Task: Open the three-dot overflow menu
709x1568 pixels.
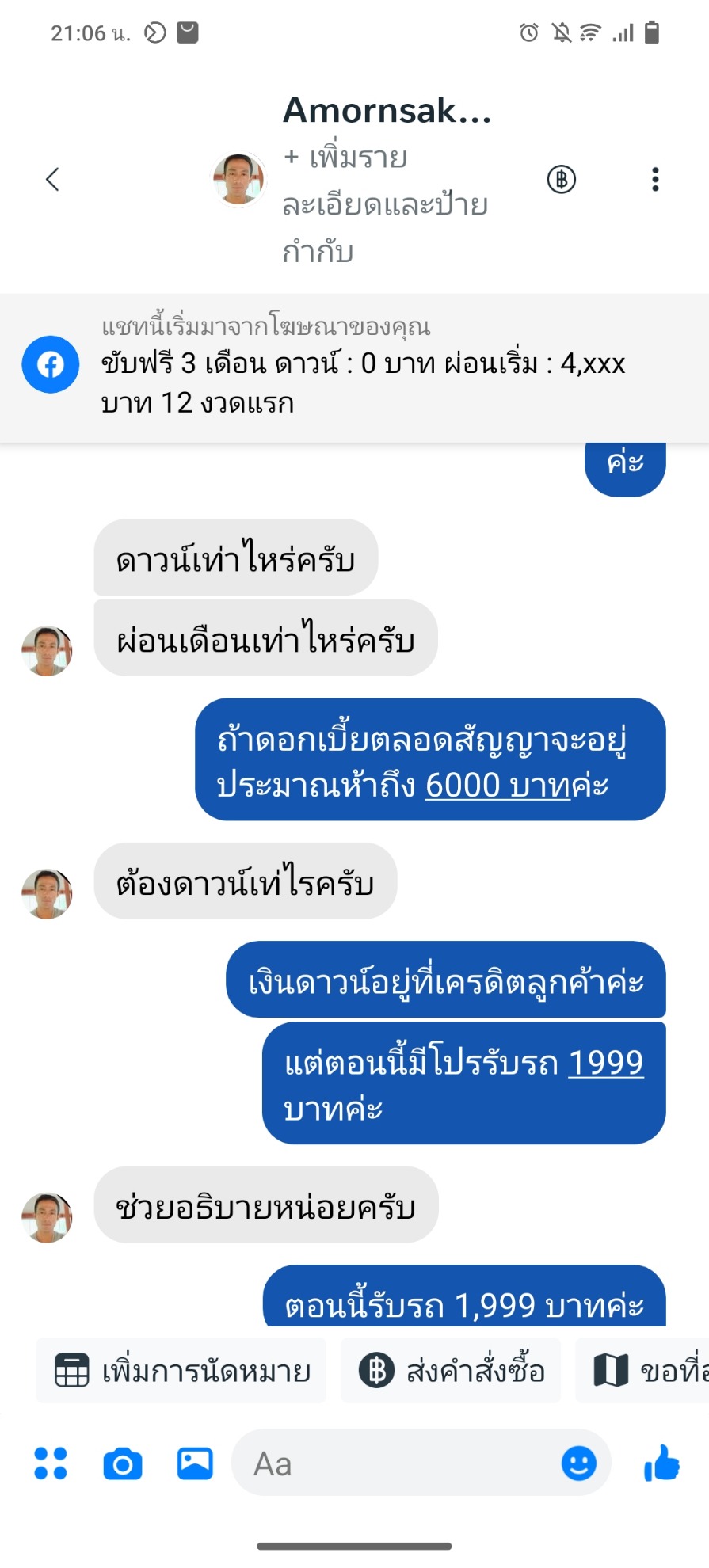Action: [x=654, y=179]
